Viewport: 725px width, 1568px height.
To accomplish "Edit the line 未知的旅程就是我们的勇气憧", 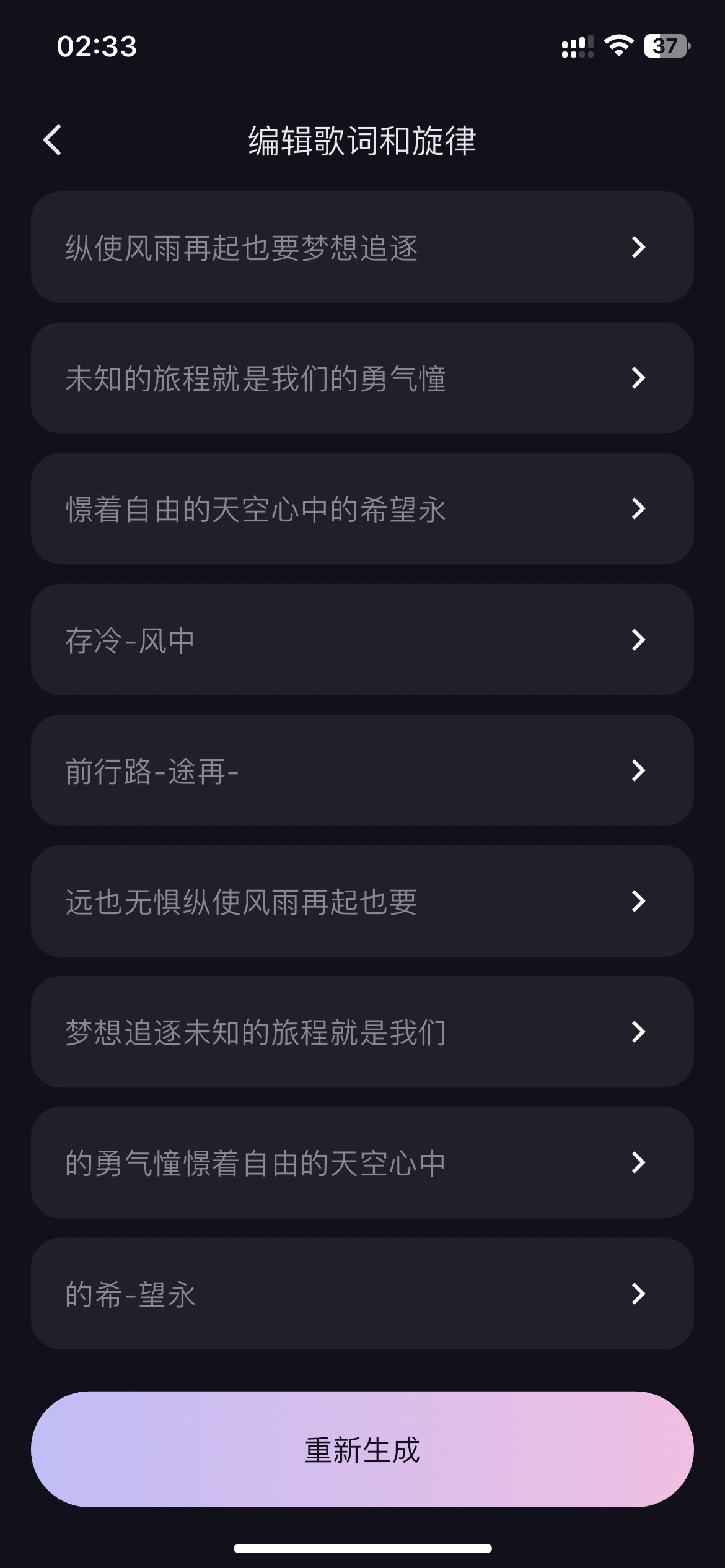I will point(362,378).
